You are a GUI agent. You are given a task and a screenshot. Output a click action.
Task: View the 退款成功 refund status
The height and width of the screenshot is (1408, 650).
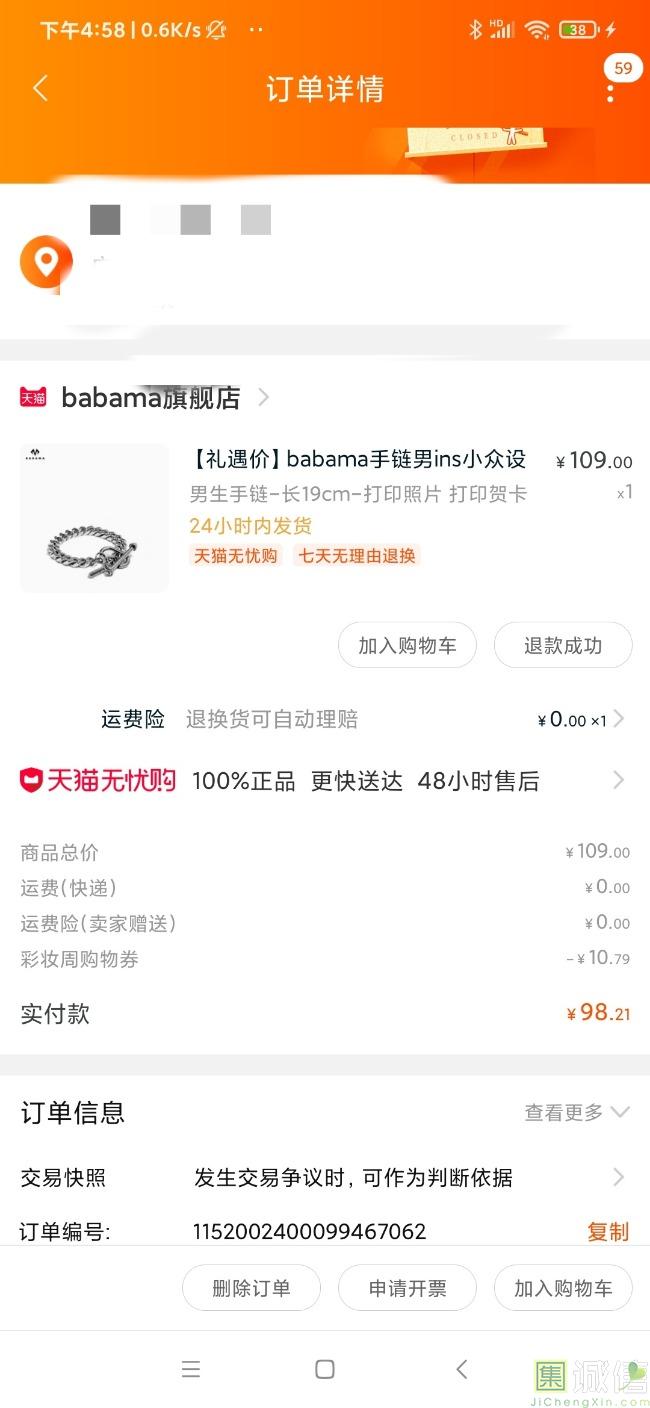[563, 646]
